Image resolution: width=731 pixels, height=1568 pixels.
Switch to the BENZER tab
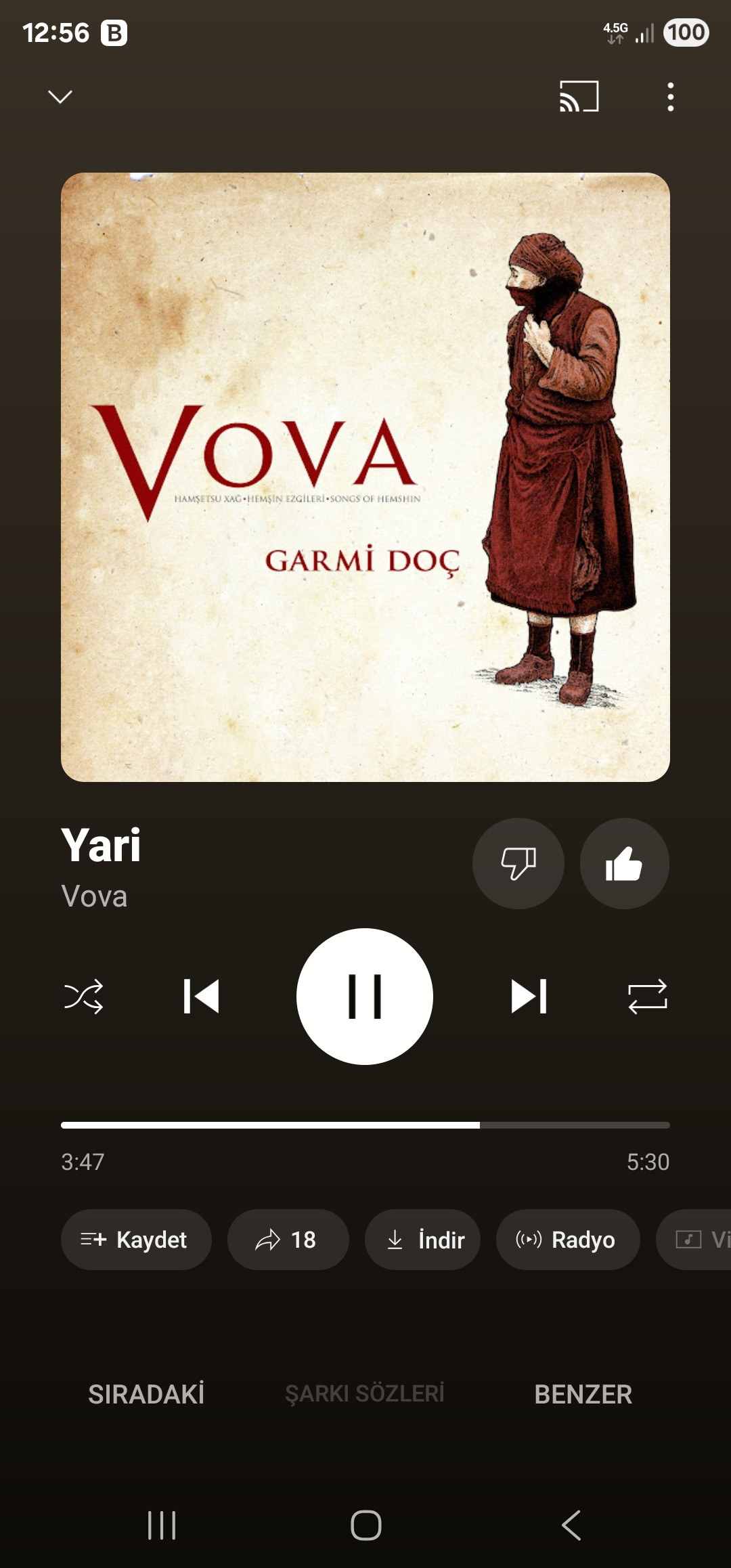pos(583,1395)
